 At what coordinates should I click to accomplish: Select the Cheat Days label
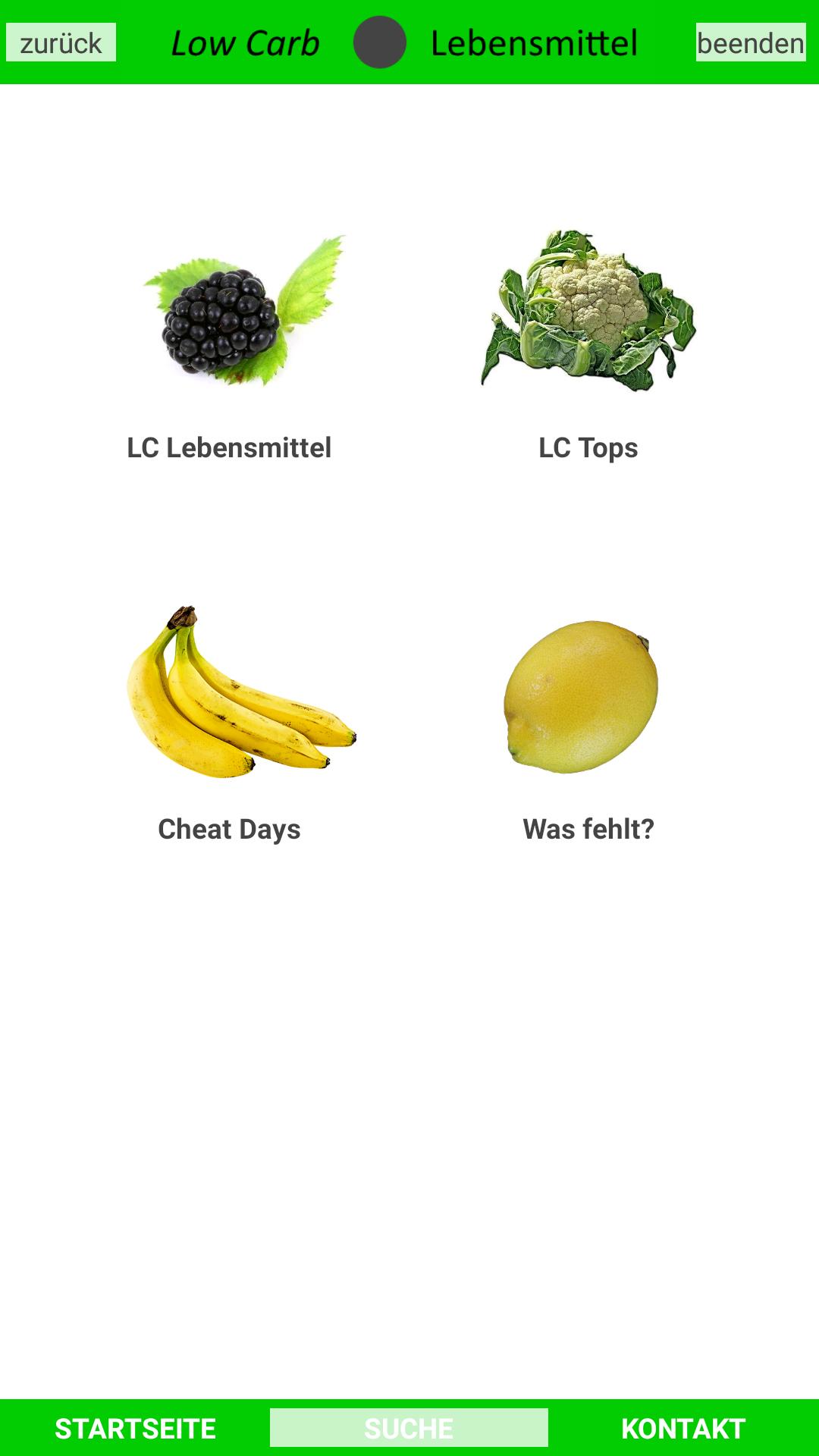(228, 829)
